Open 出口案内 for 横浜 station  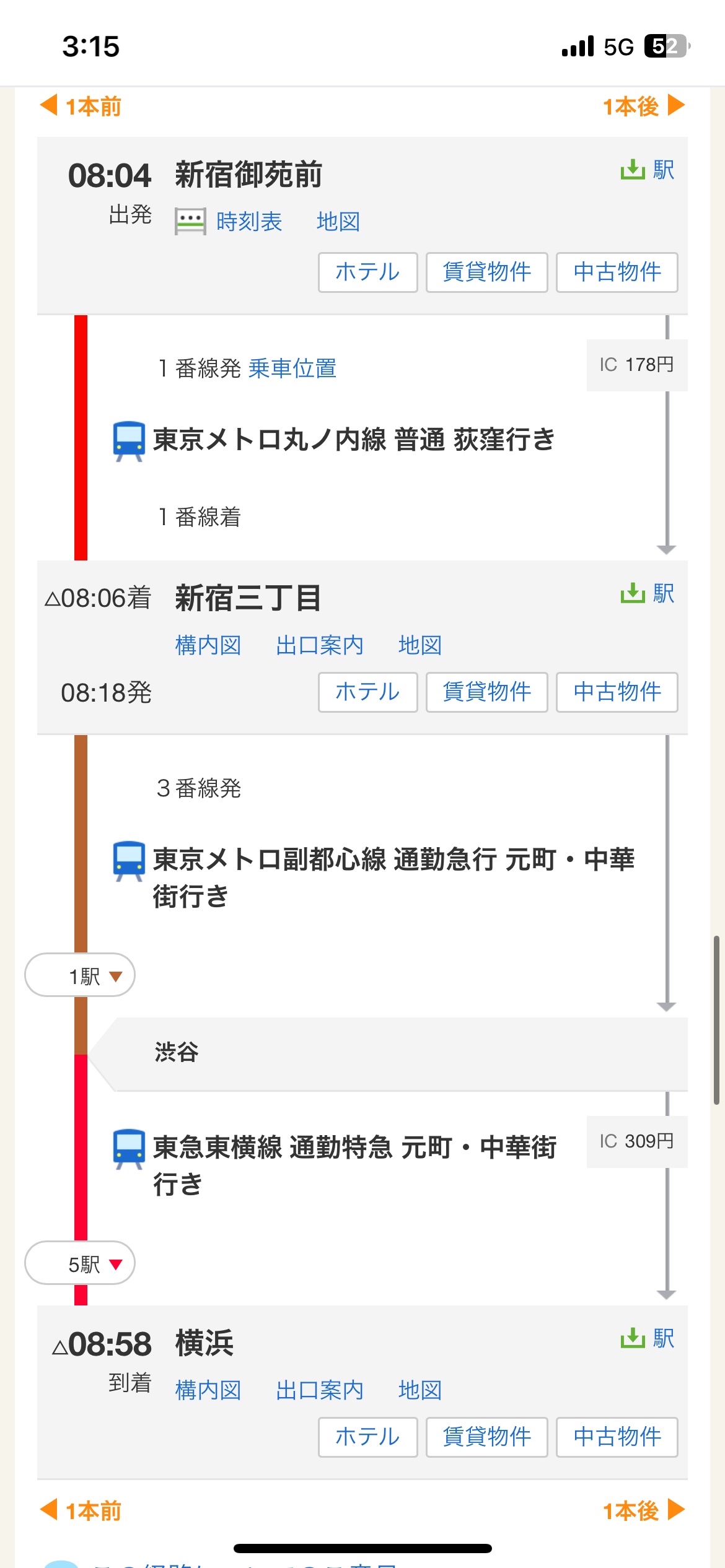320,1390
